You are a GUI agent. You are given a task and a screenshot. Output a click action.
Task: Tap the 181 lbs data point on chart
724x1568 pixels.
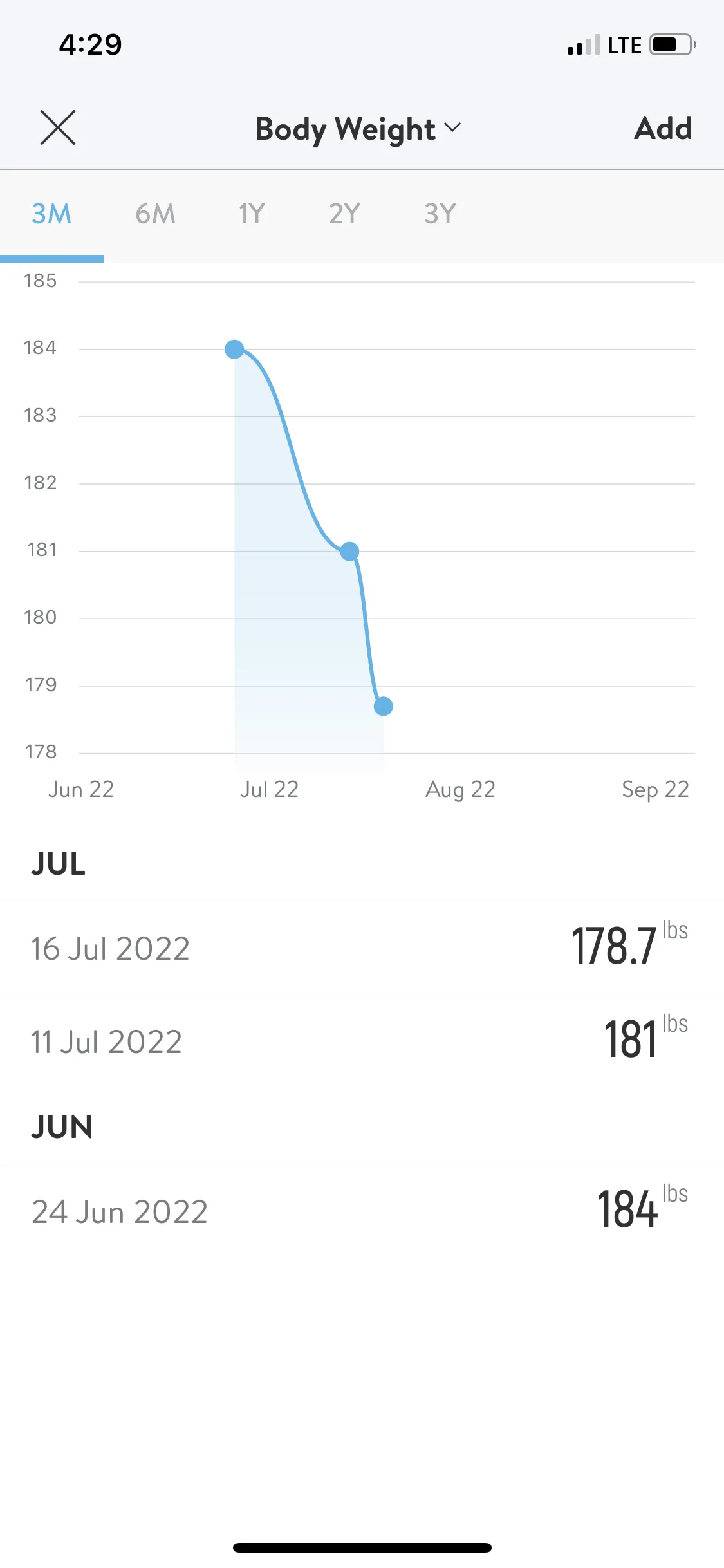349,551
